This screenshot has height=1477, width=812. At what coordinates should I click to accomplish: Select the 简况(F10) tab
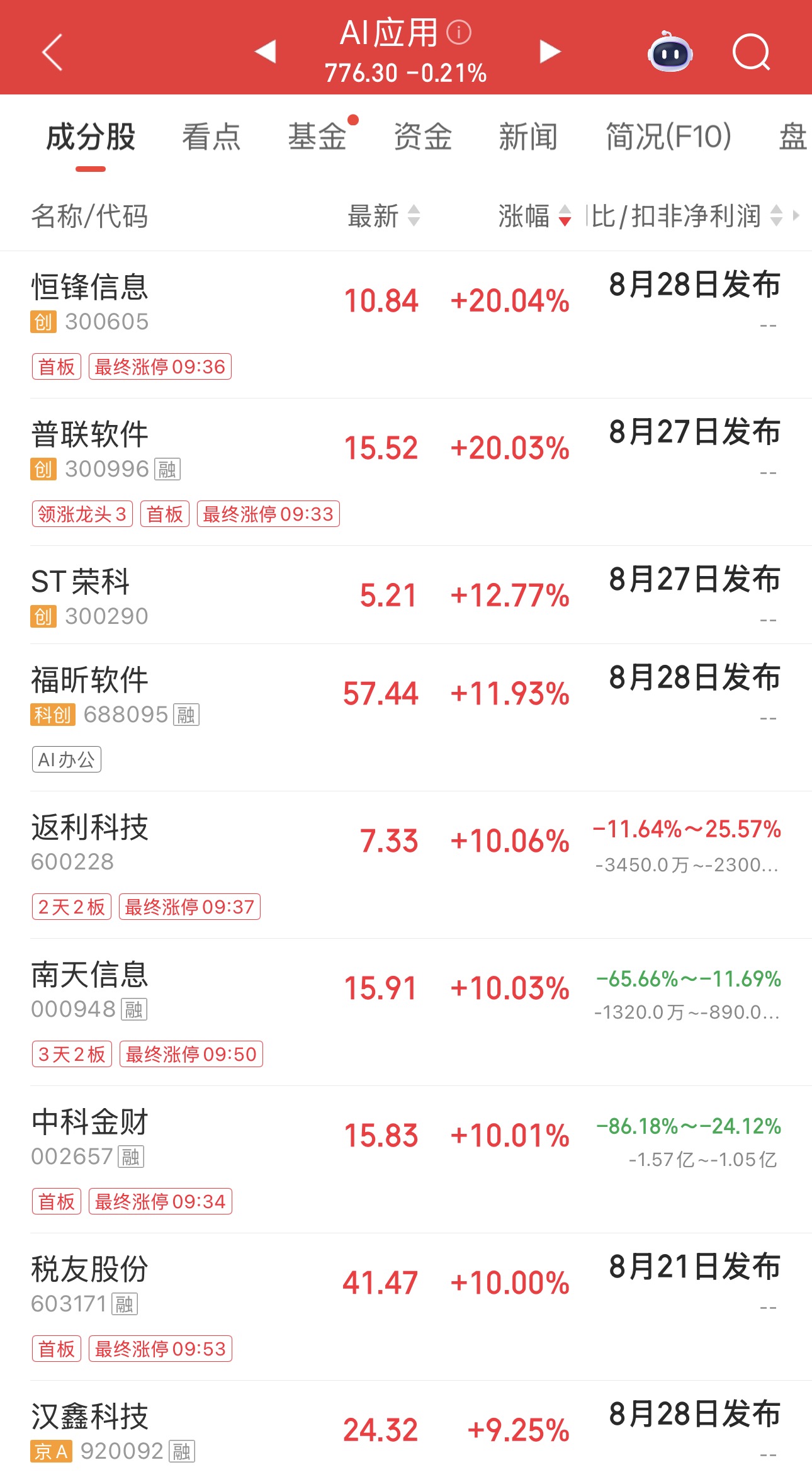pos(668,137)
